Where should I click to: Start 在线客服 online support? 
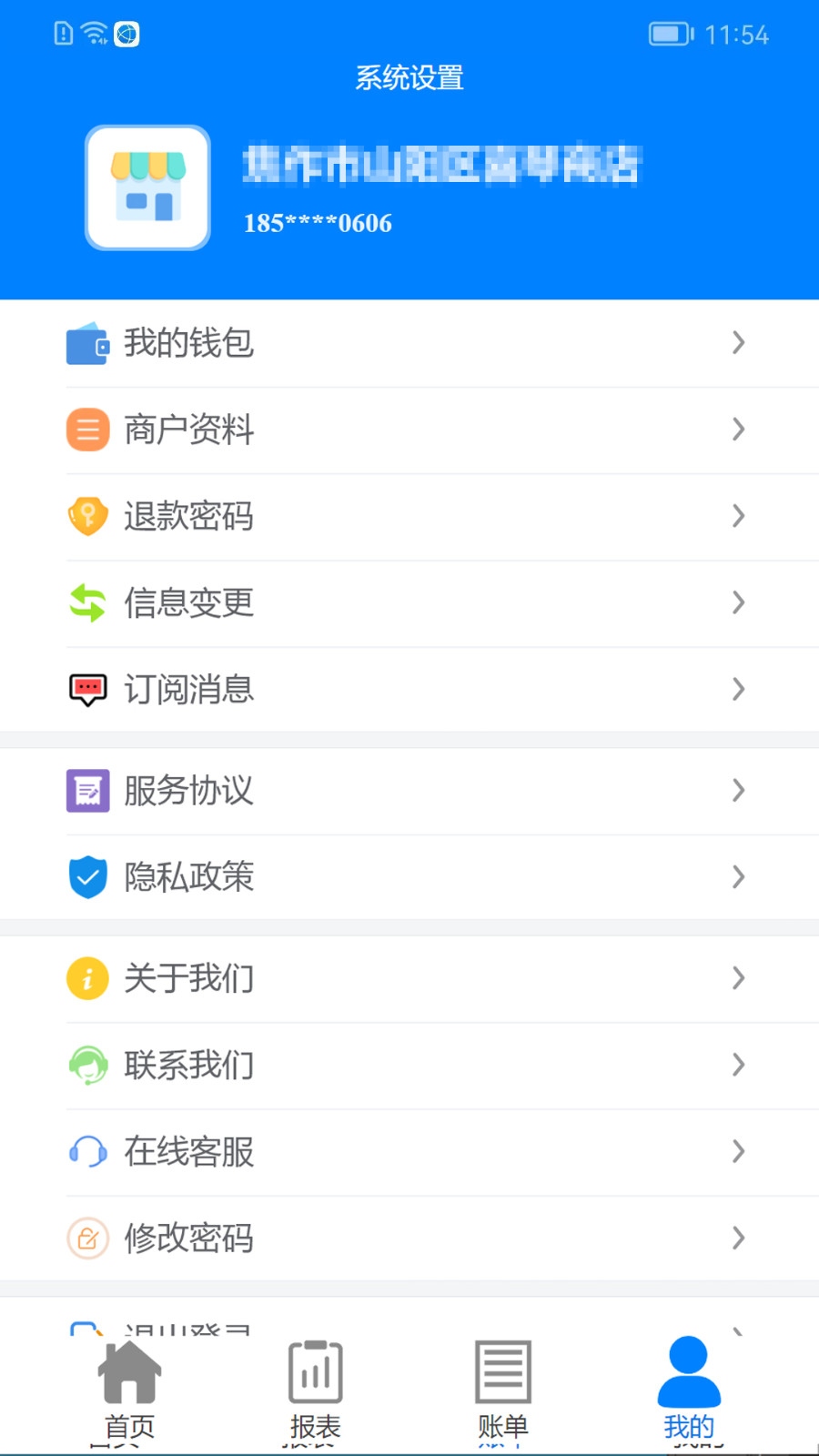point(409,1151)
